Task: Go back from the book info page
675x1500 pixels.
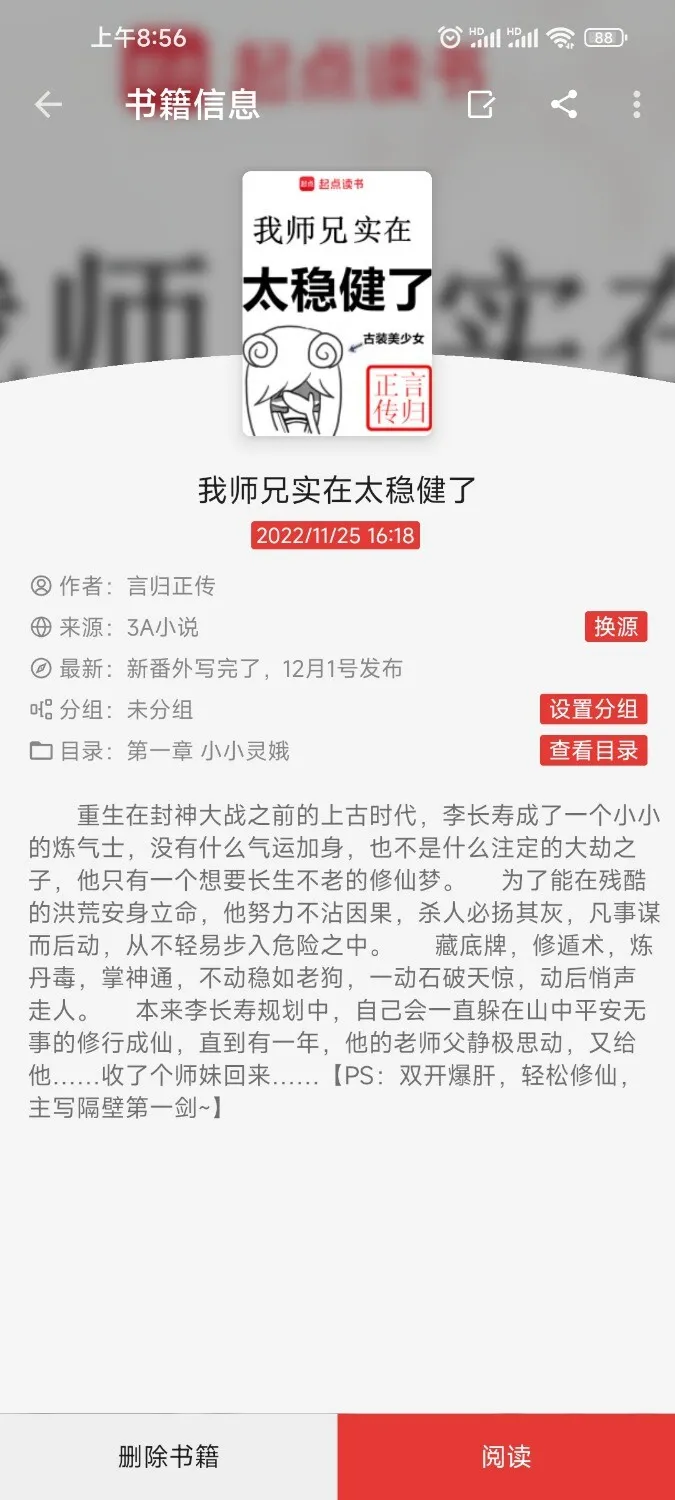Action: (48, 104)
